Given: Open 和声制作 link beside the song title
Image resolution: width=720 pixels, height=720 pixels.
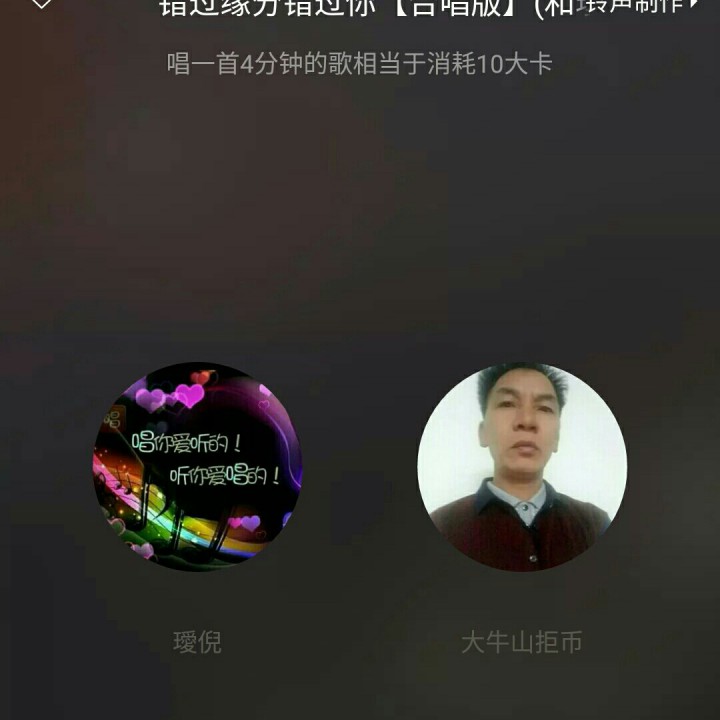Looking at the screenshot, I should click(640, 6).
